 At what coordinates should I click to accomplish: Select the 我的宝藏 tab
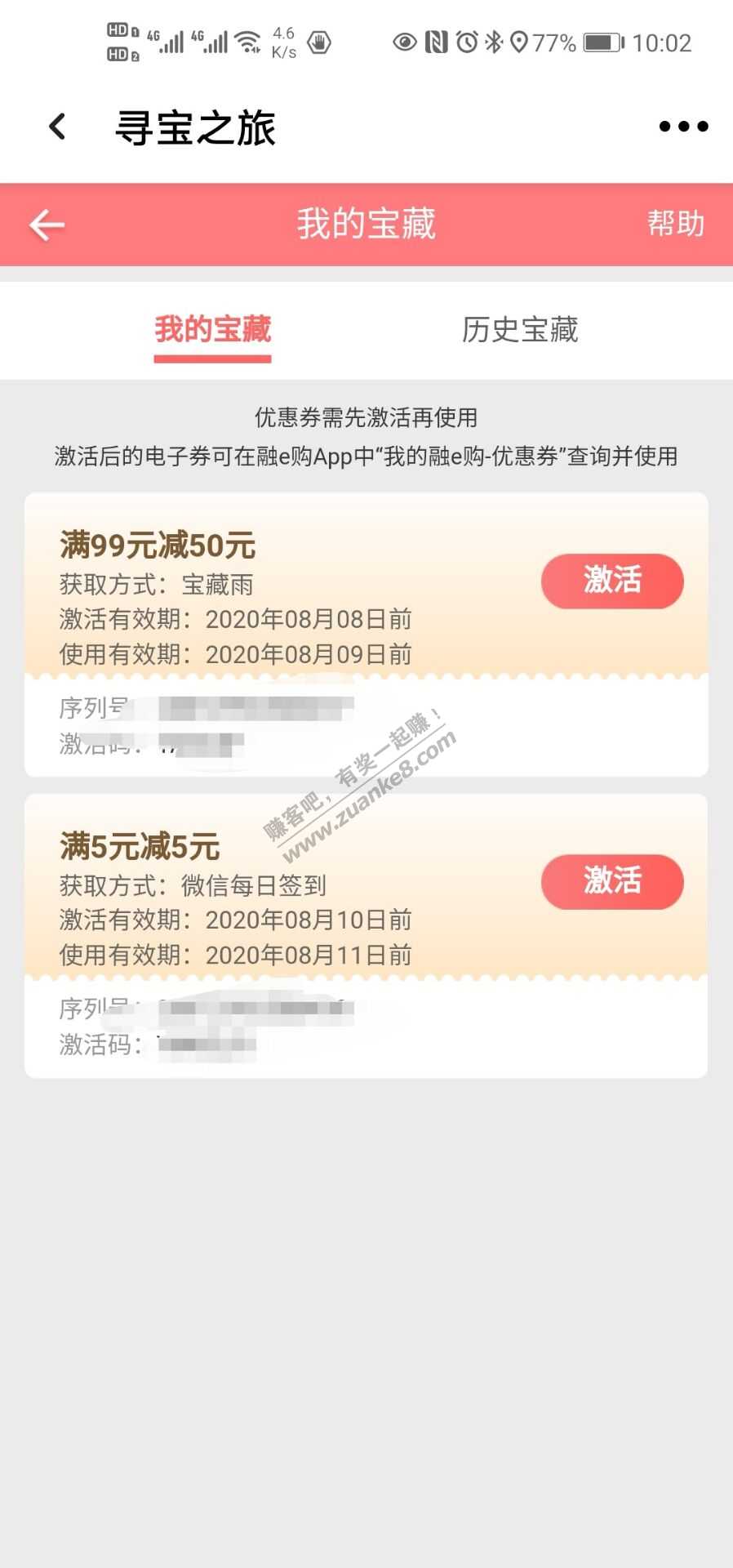212,330
